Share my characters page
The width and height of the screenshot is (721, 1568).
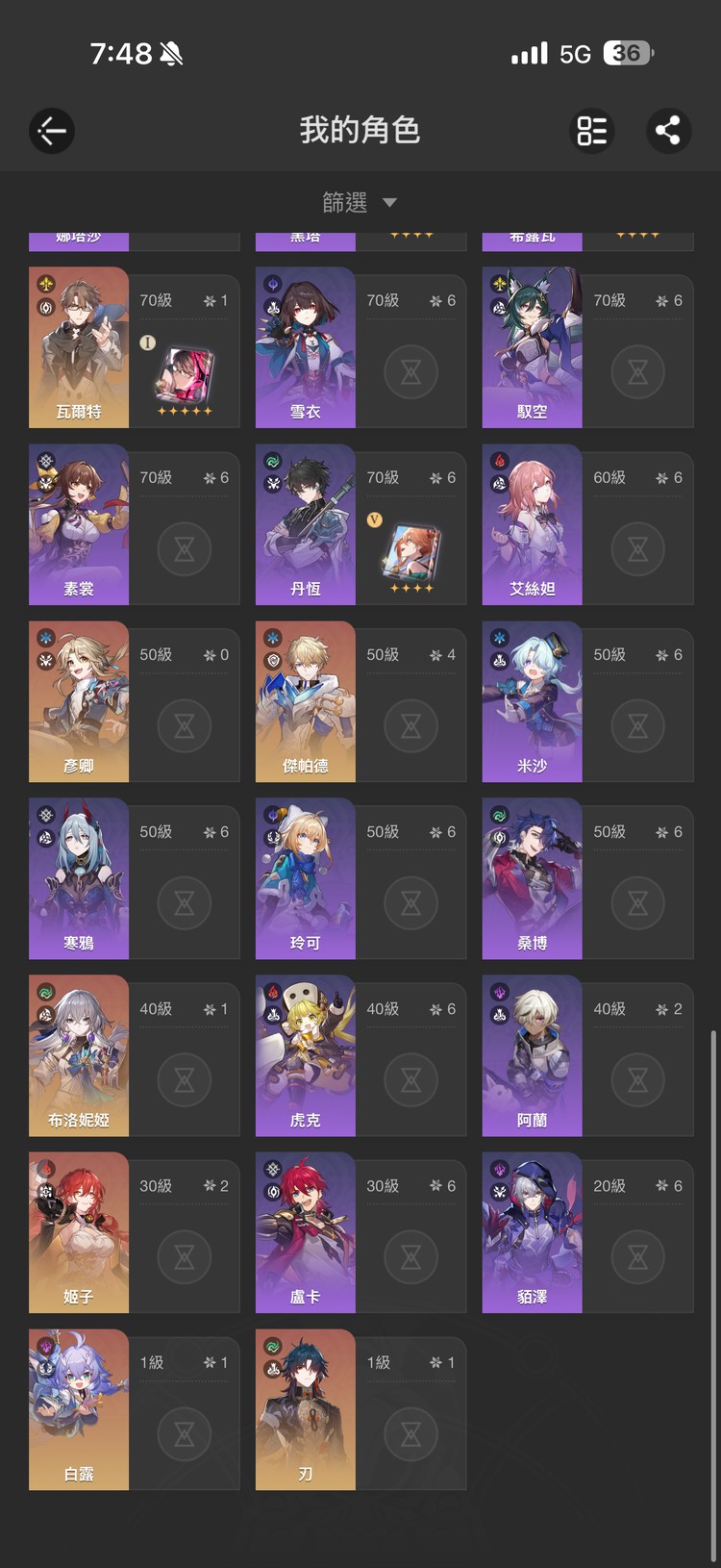pos(667,131)
